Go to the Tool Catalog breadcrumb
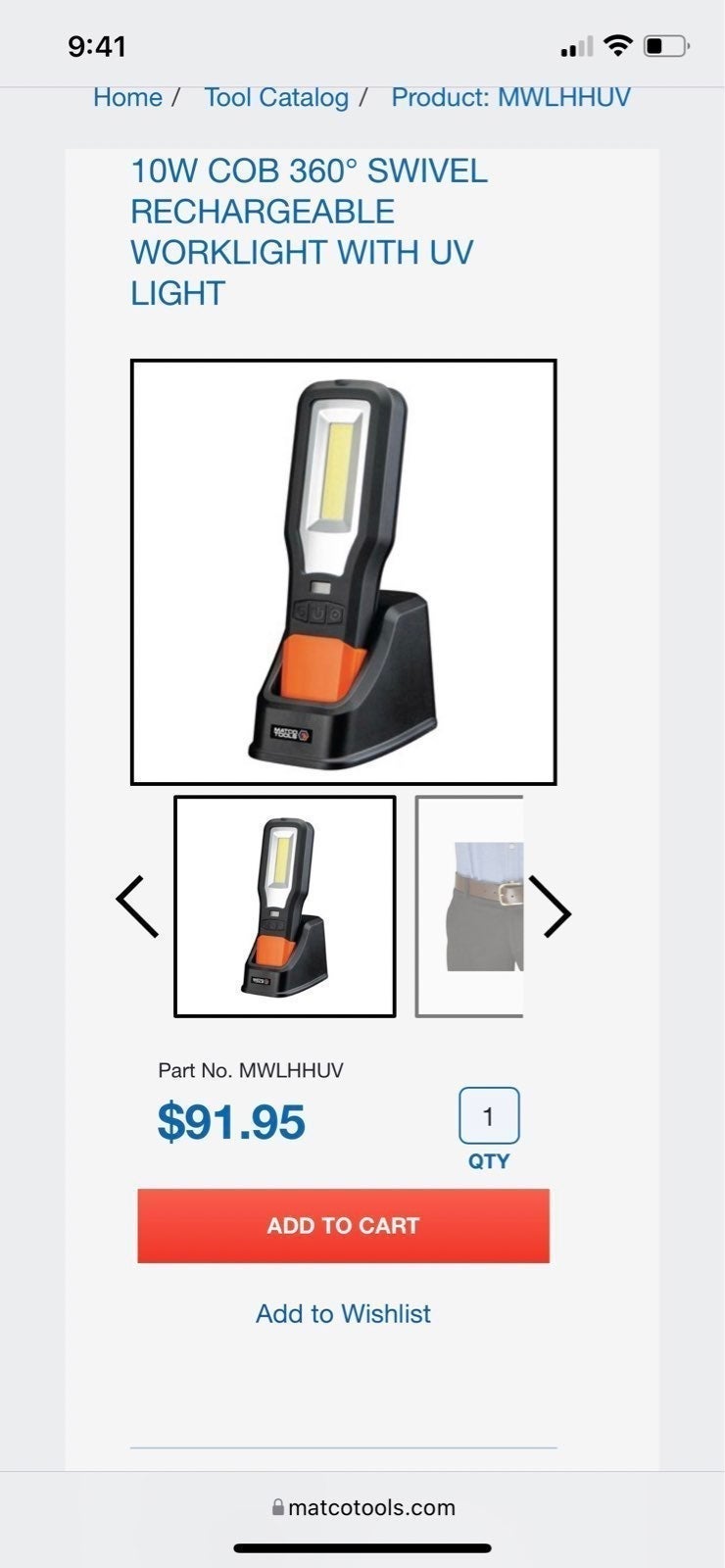Screen dimensions: 725x1568 (x=276, y=97)
